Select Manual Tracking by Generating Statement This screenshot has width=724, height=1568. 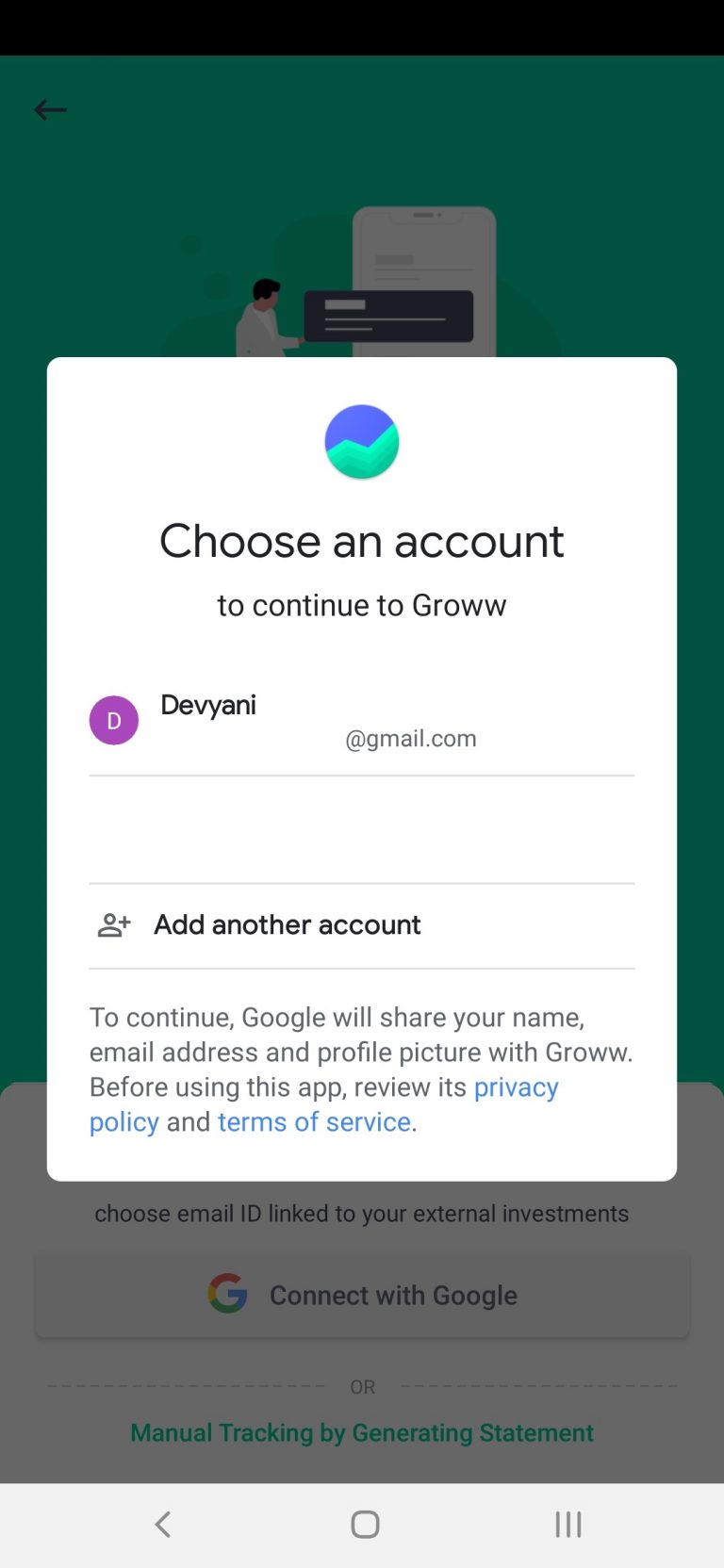point(362,1432)
